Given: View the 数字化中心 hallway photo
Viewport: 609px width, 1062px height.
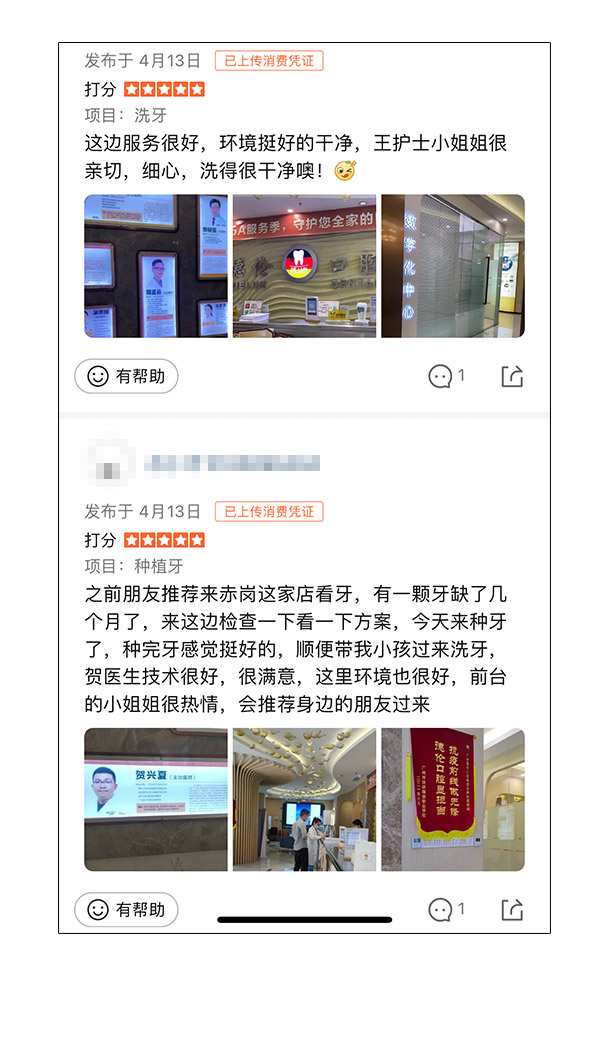Looking at the screenshot, I should click(452, 266).
